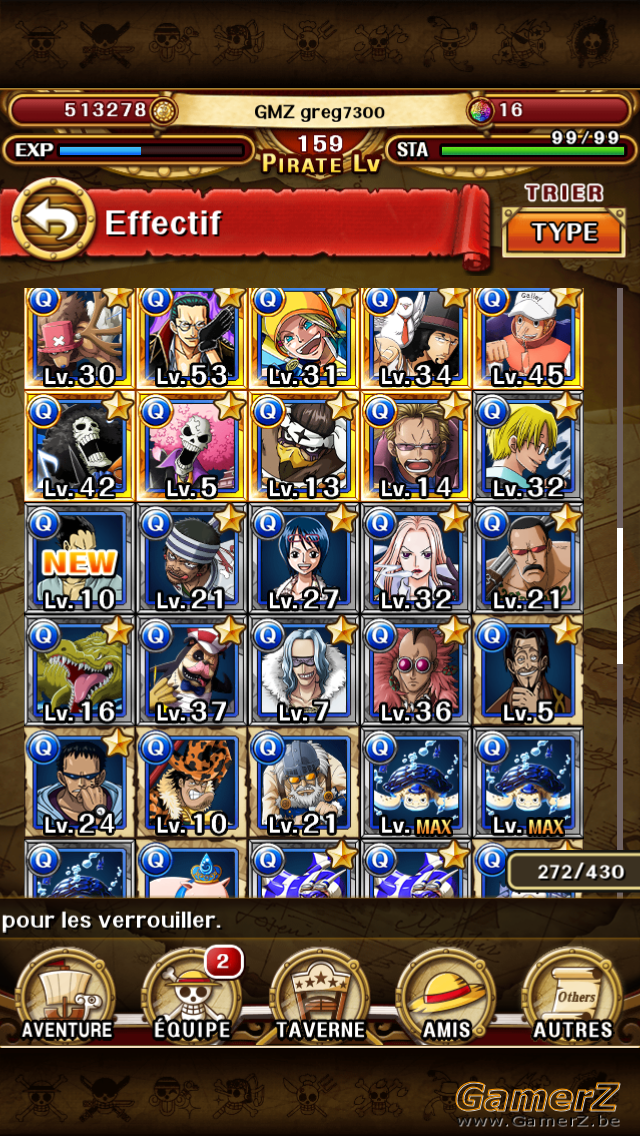This screenshot has width=640, height=1136.
Task: Open the Lv.36 character with pink goggles
Action: [x=416, y=671]
